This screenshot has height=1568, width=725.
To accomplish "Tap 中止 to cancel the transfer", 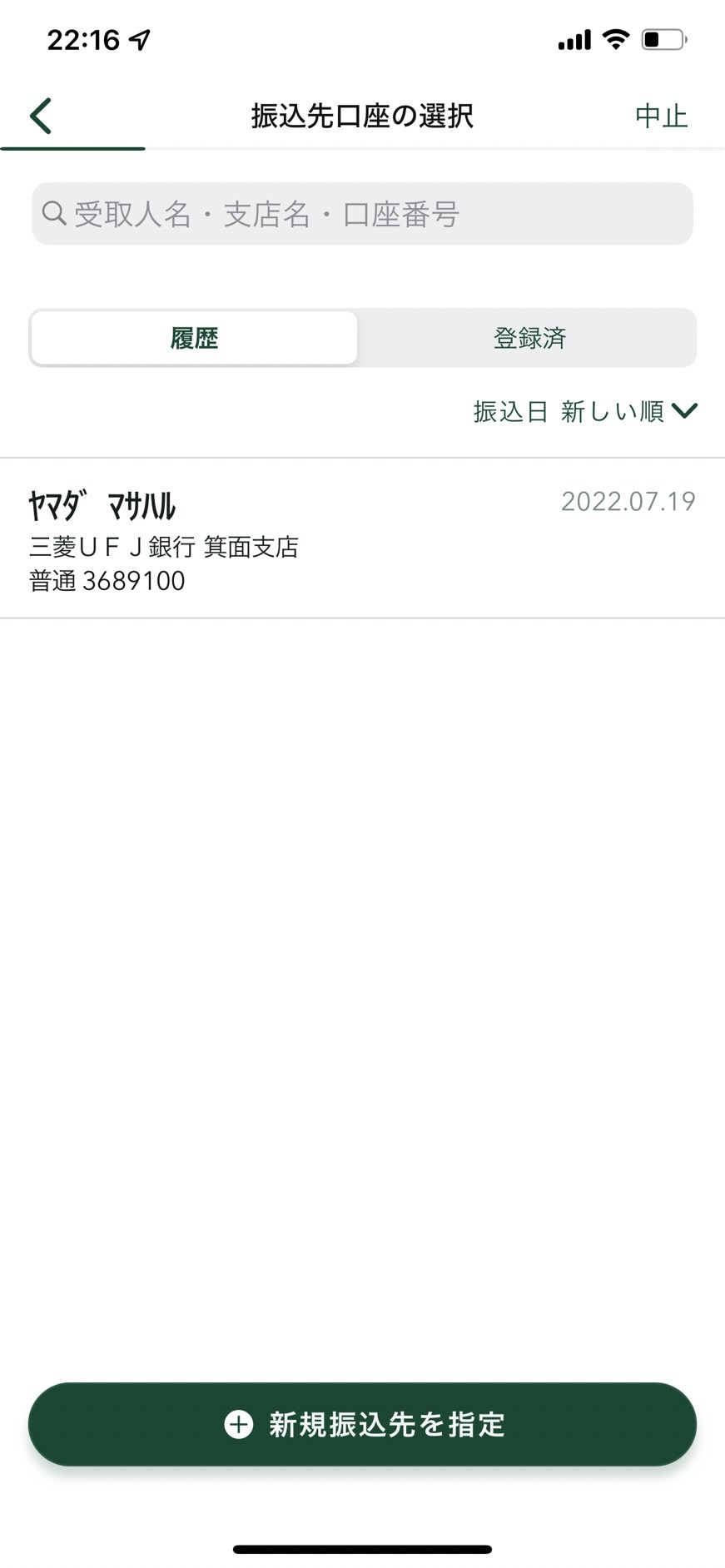I will tap(662, 116).
